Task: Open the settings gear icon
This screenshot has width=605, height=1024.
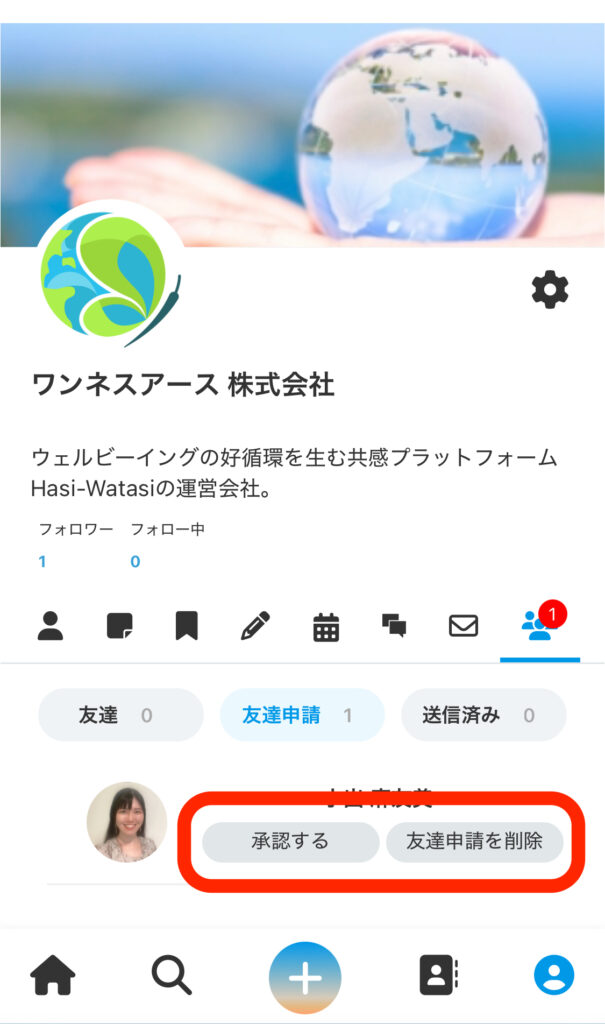Action: (549, 290)
